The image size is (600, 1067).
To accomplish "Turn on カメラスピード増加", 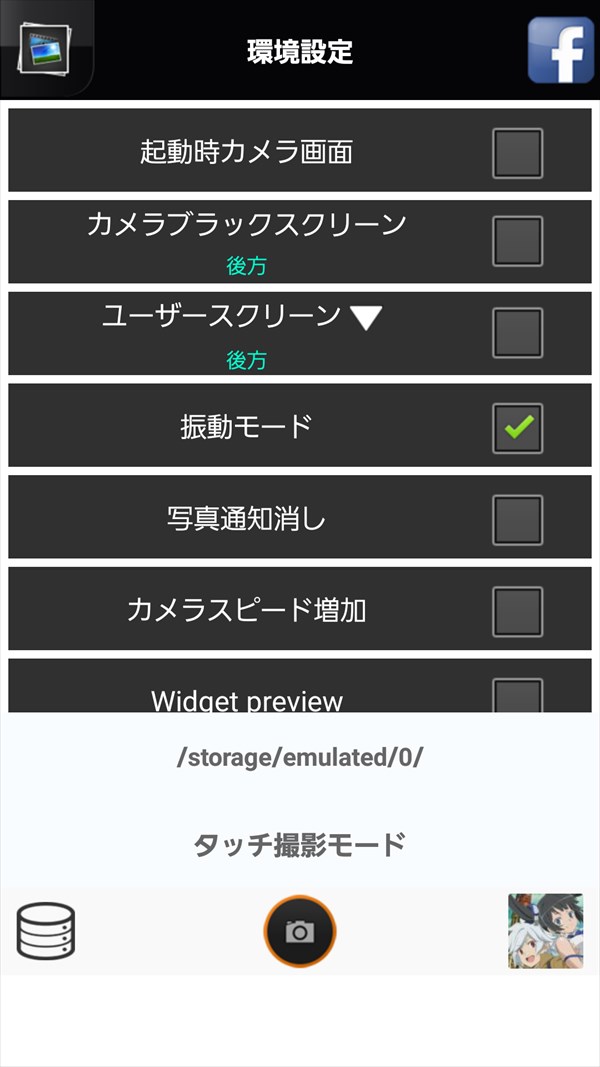I will (x=518, y=612).
